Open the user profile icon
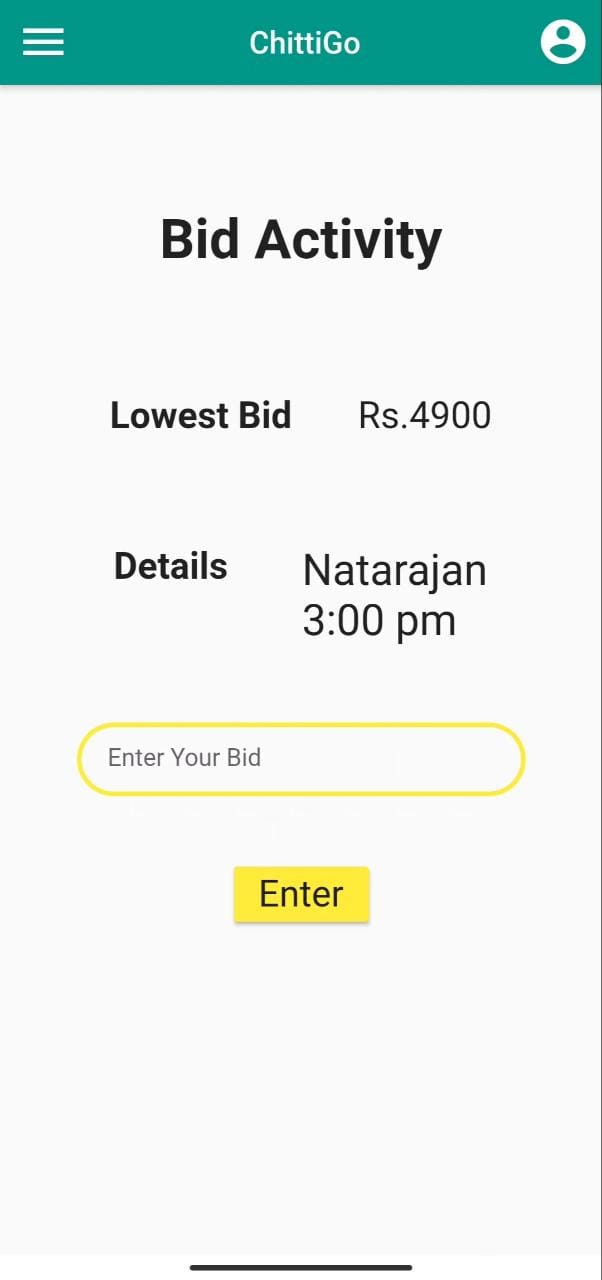 click(x=562, y=42)
